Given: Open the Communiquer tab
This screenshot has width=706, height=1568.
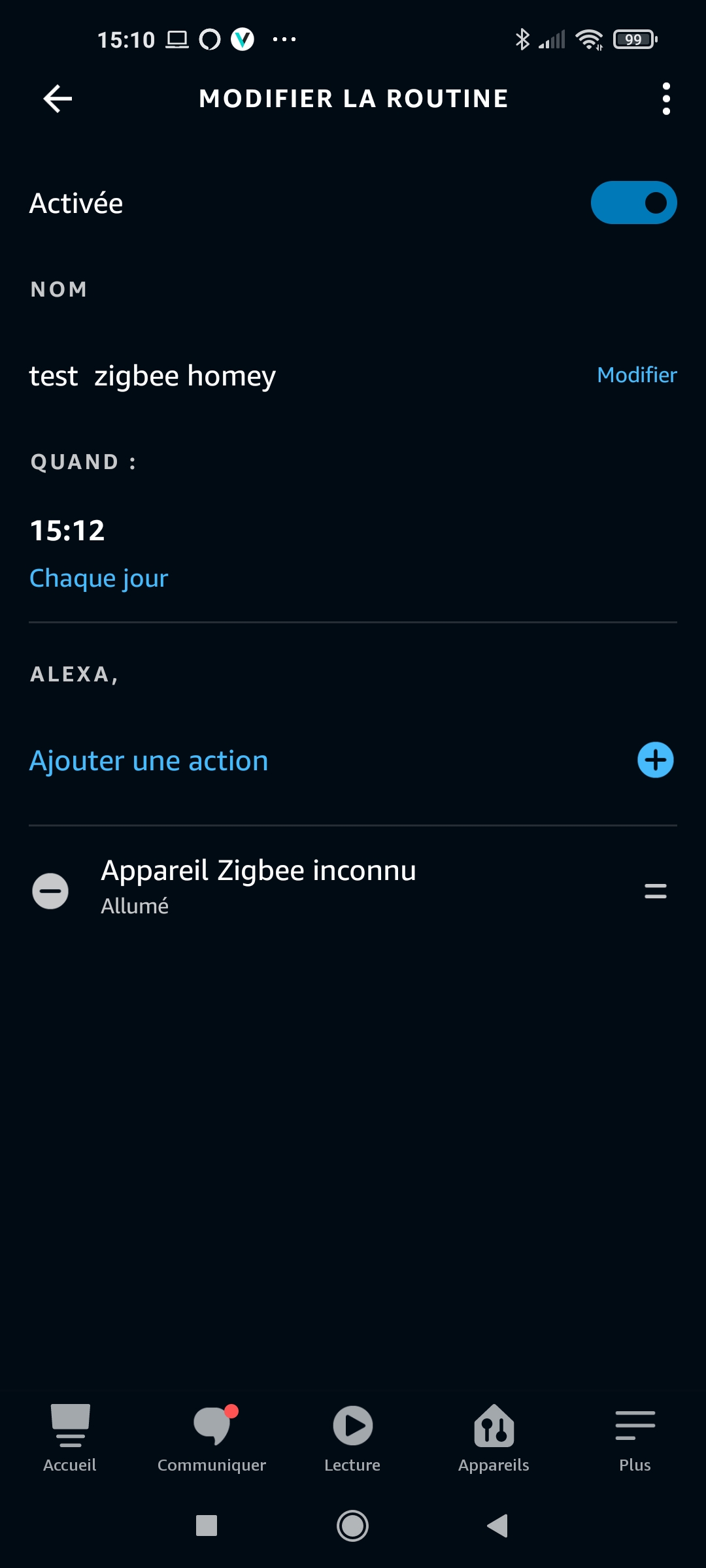Looking at the screenshot, I should (x=212, y=1438).
